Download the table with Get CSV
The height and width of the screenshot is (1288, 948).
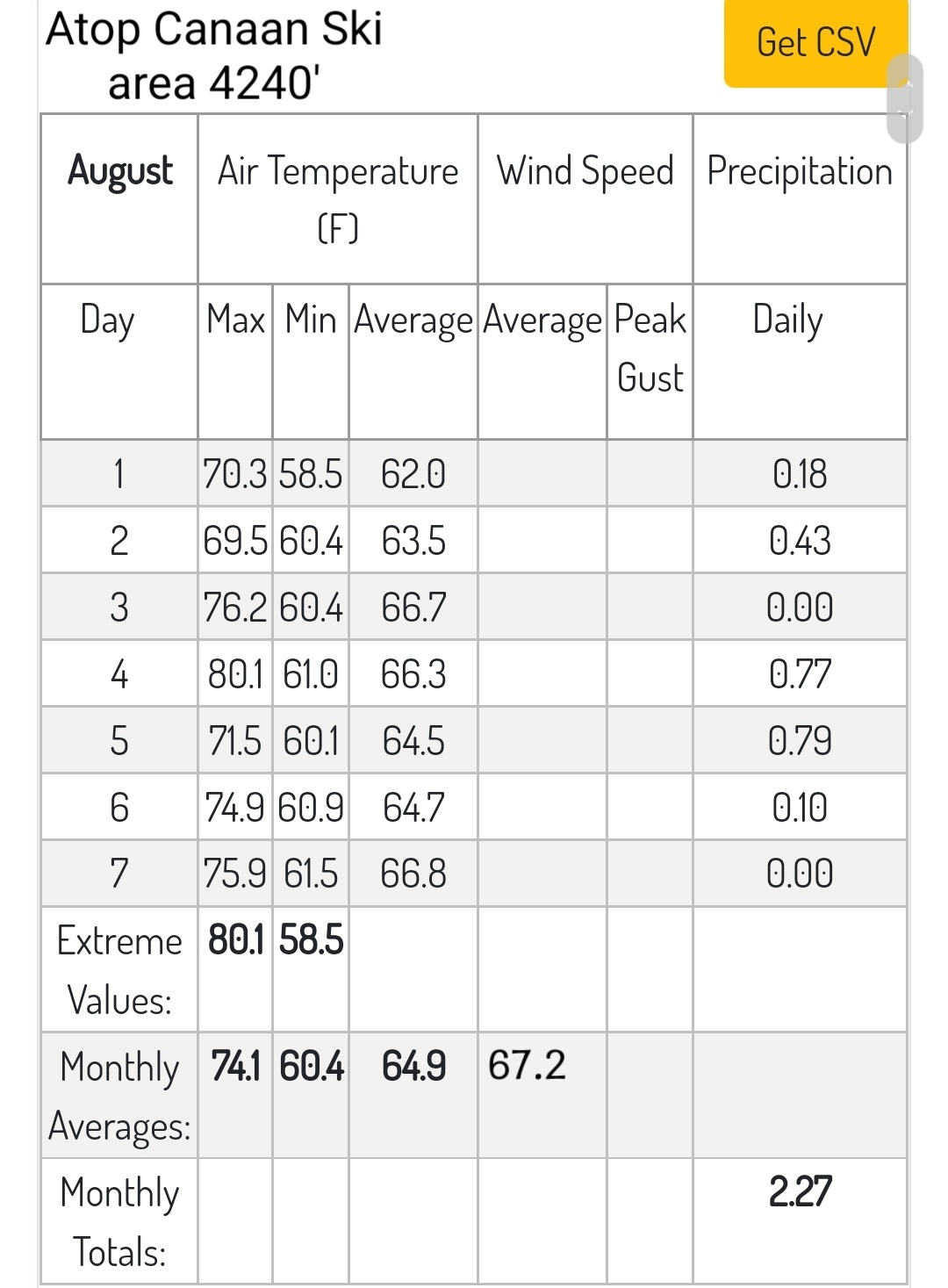tap(815, 43)
